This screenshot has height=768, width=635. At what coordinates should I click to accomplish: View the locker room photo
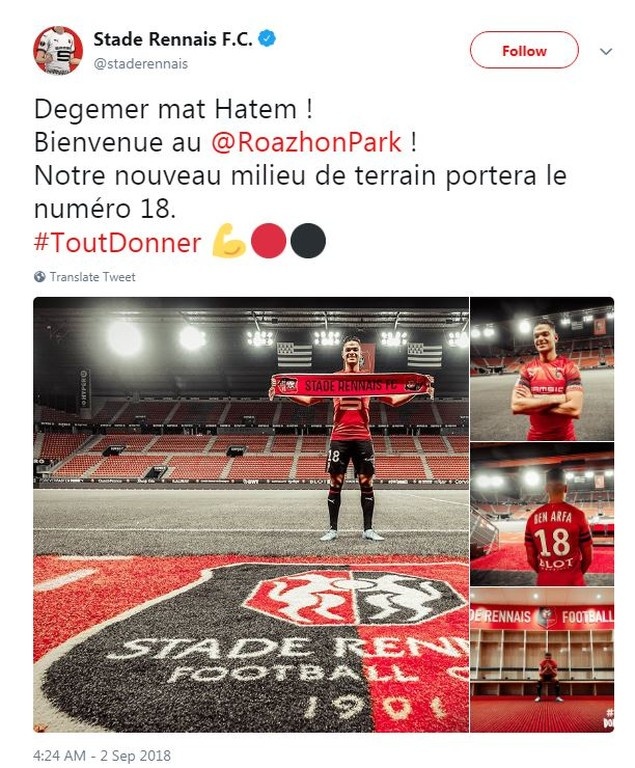click(x=542, y=660)
